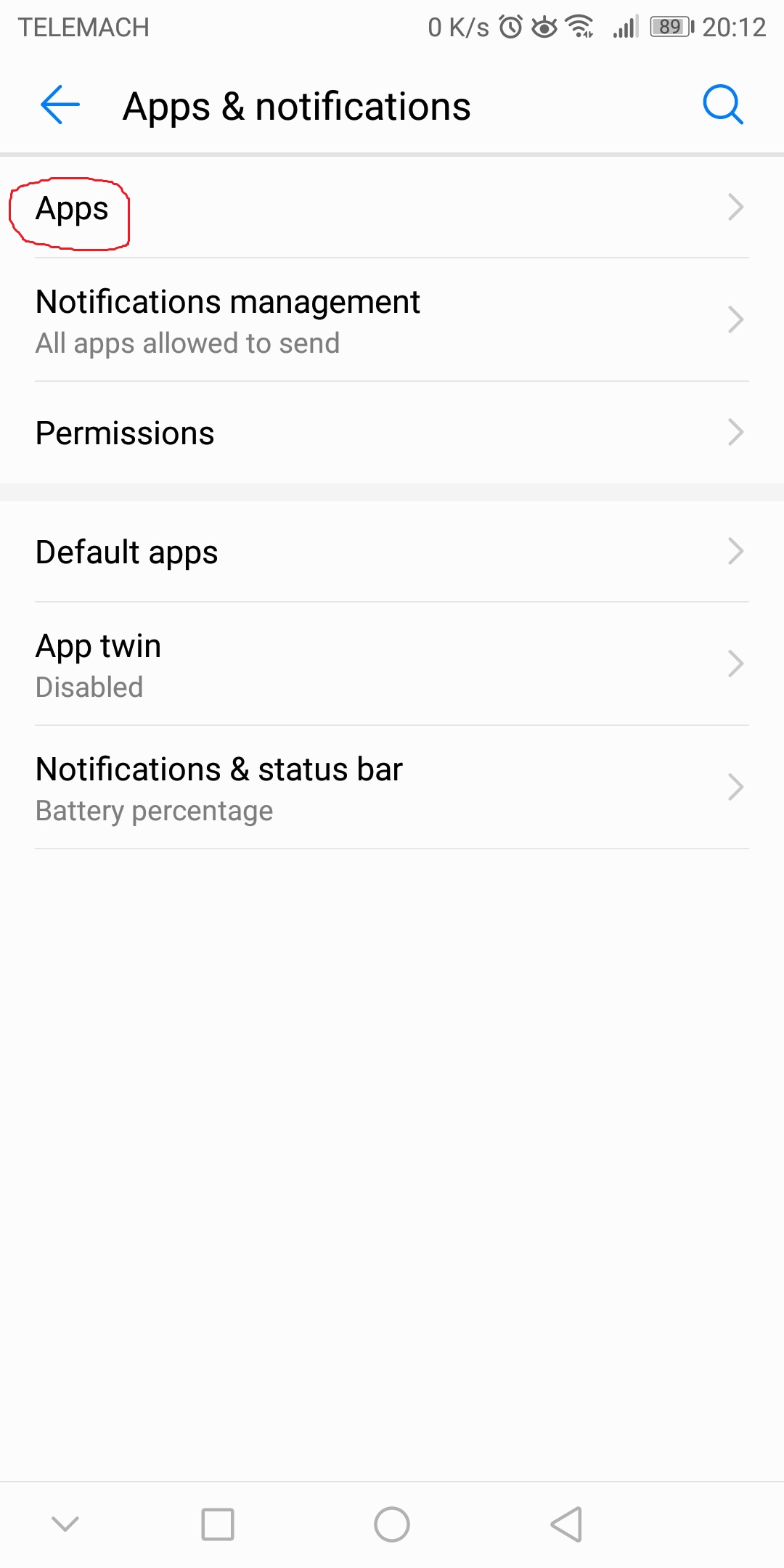
Task: Open Default apps settings
Action: coord(392,552)
